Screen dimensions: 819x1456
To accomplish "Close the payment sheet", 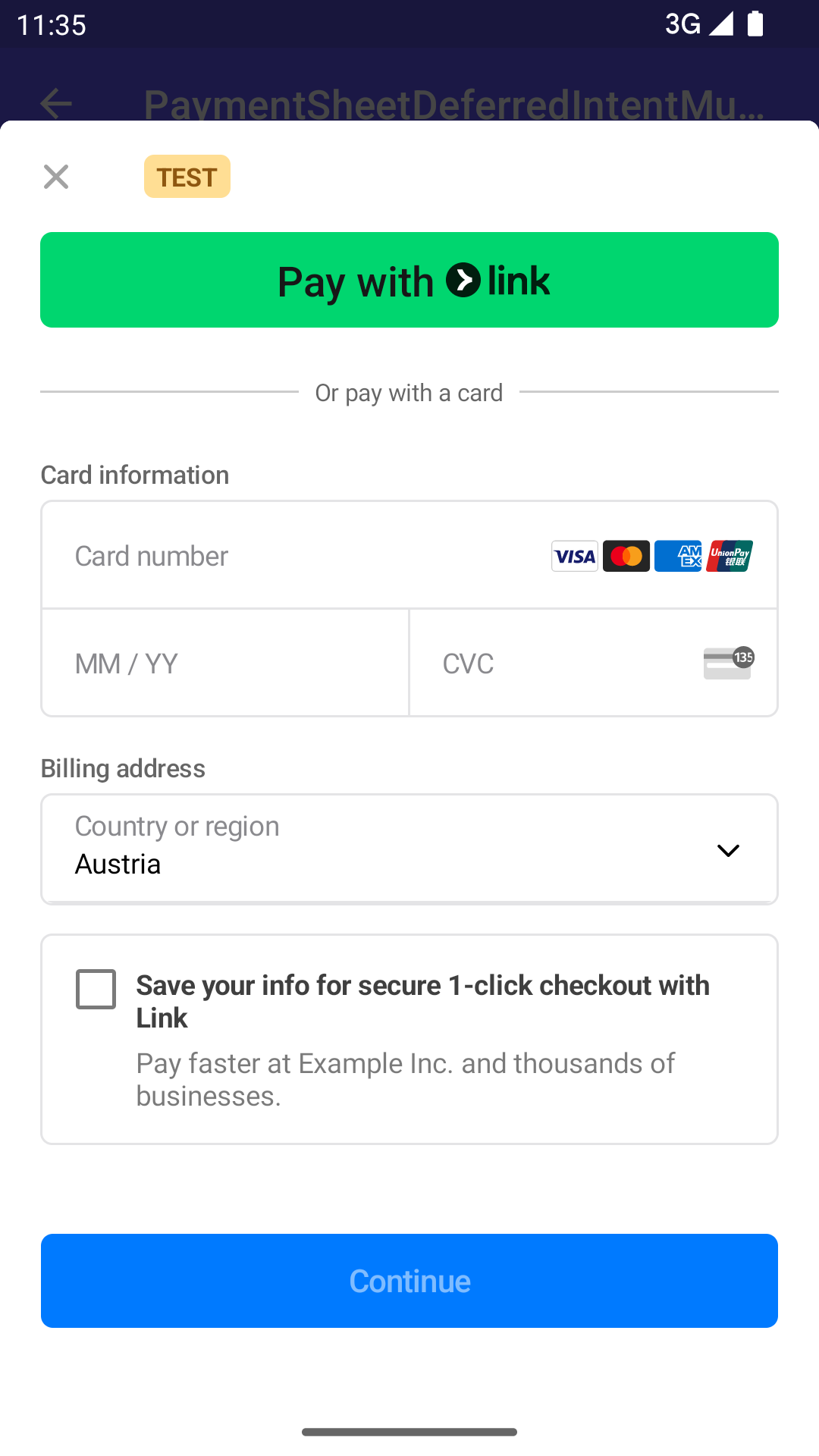I will (56, 177).
